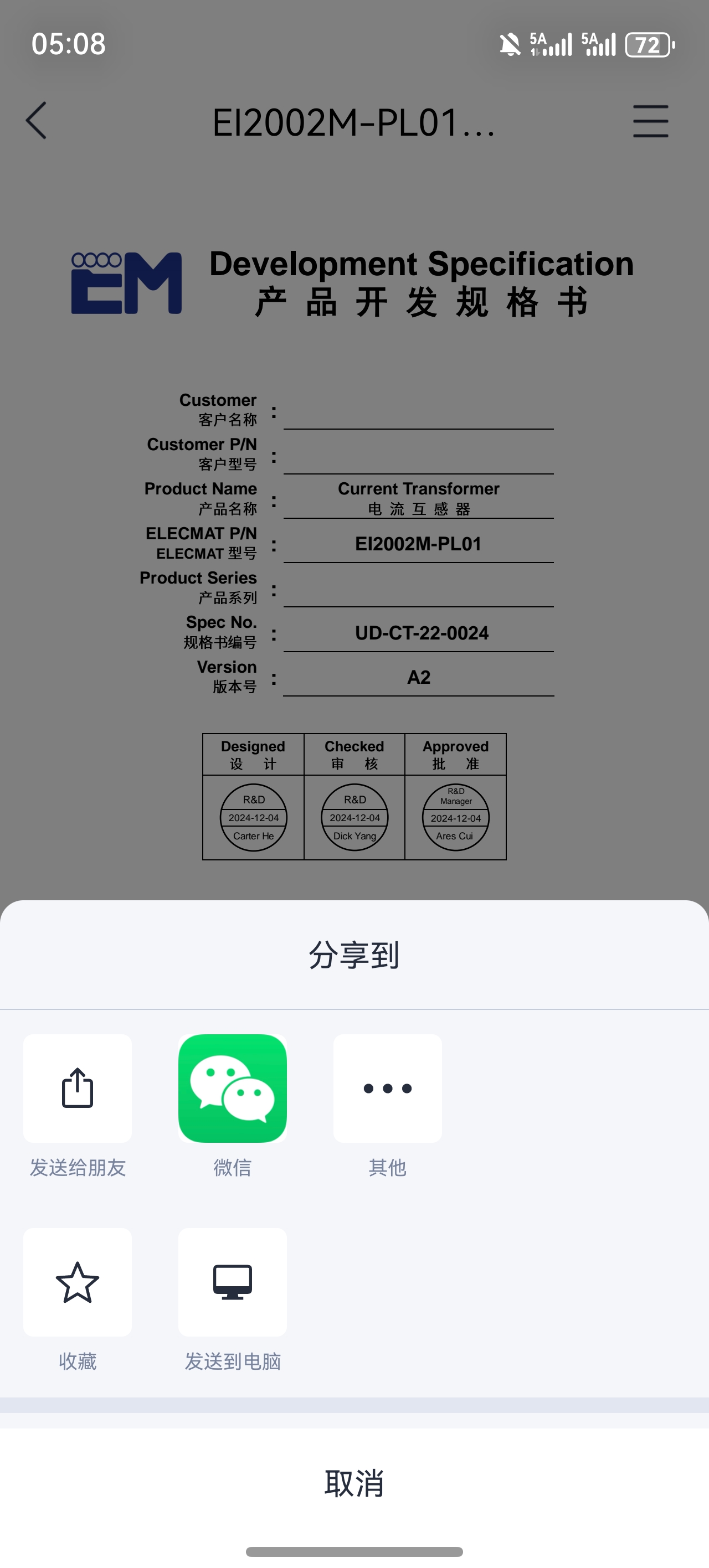Open the hamburger menu at top right
Image resolution: width=709 pixels, height=1568 pixels.
pyautogui.click(x=650, y=121)
